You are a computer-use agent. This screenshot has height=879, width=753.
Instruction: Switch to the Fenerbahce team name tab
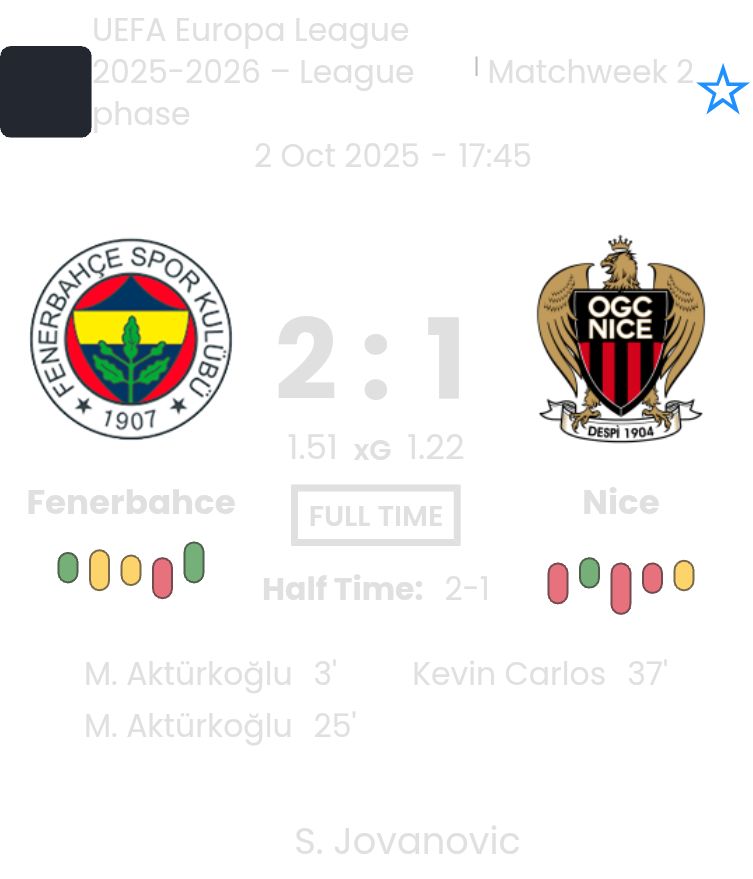coord(131,503)
